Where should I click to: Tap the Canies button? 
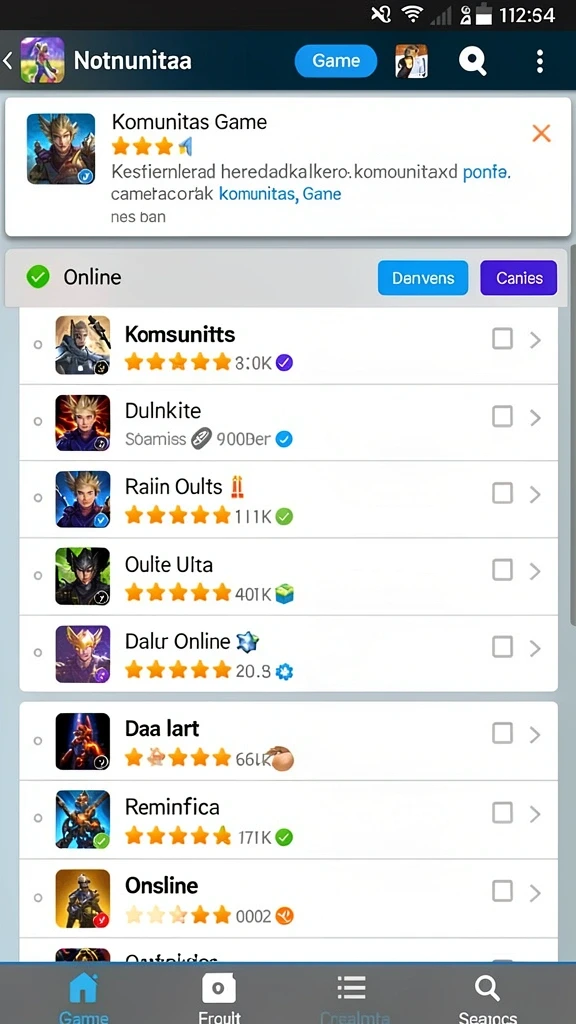[x=519, y=278]
